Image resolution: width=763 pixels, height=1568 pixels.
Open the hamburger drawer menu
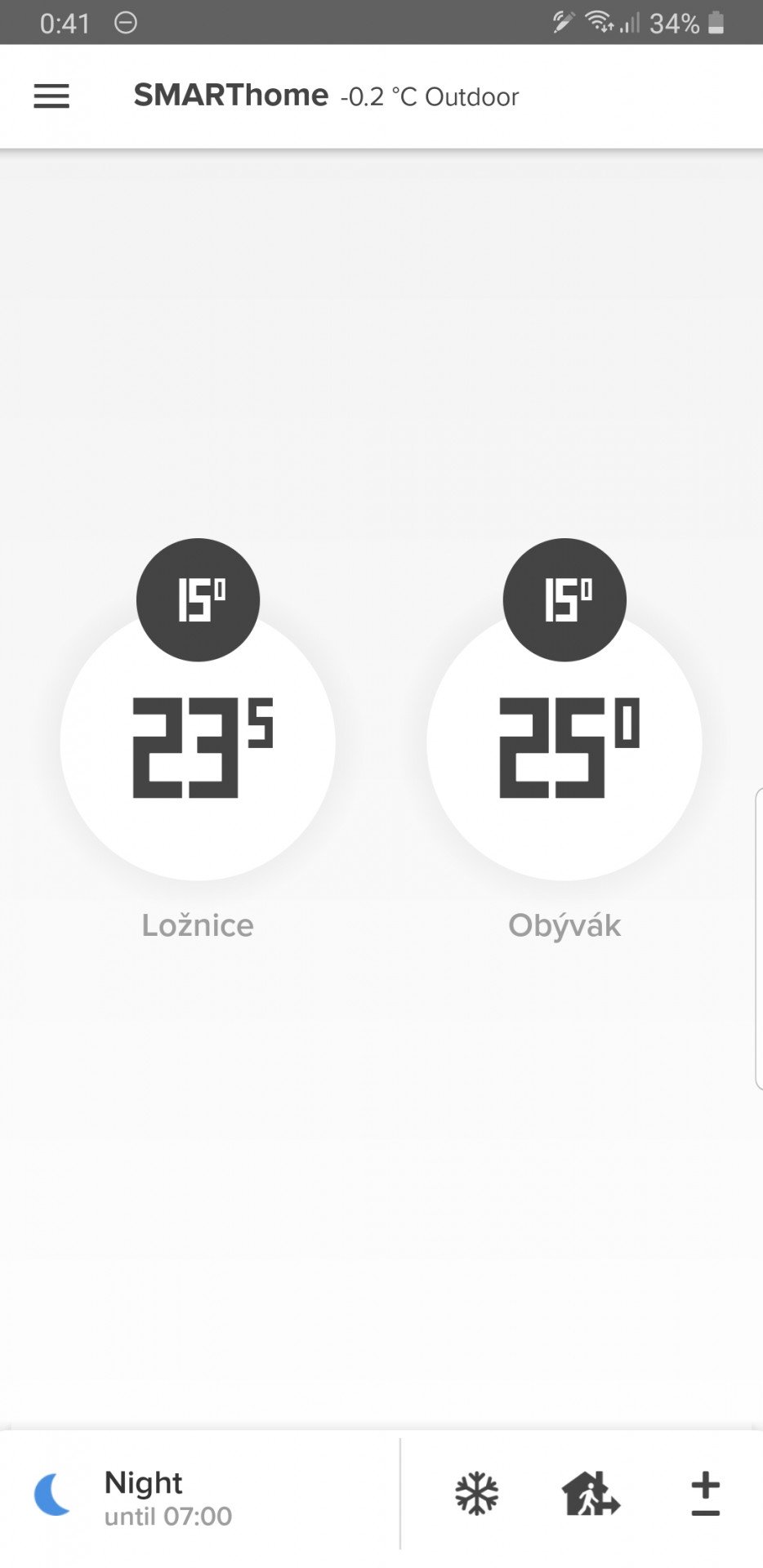51,96
